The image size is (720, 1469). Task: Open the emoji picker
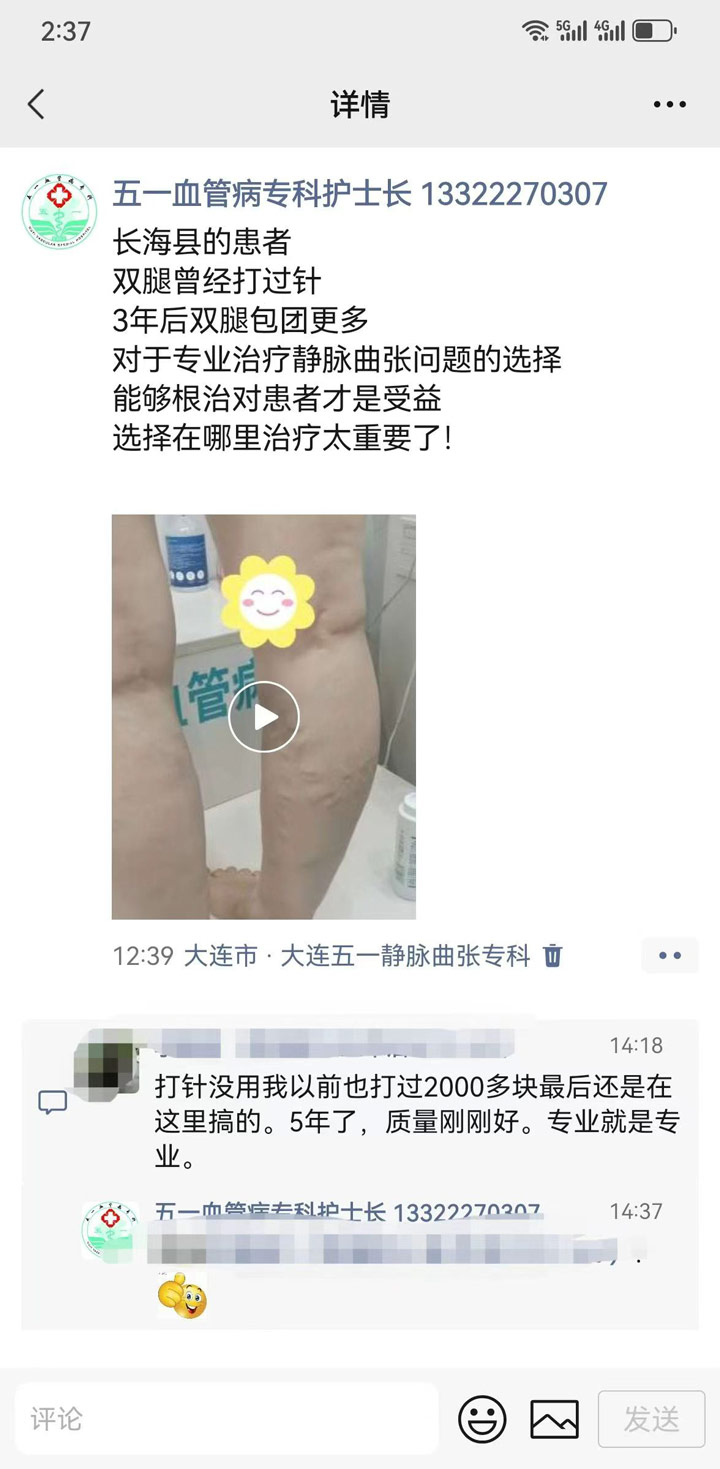(482, 1418)
